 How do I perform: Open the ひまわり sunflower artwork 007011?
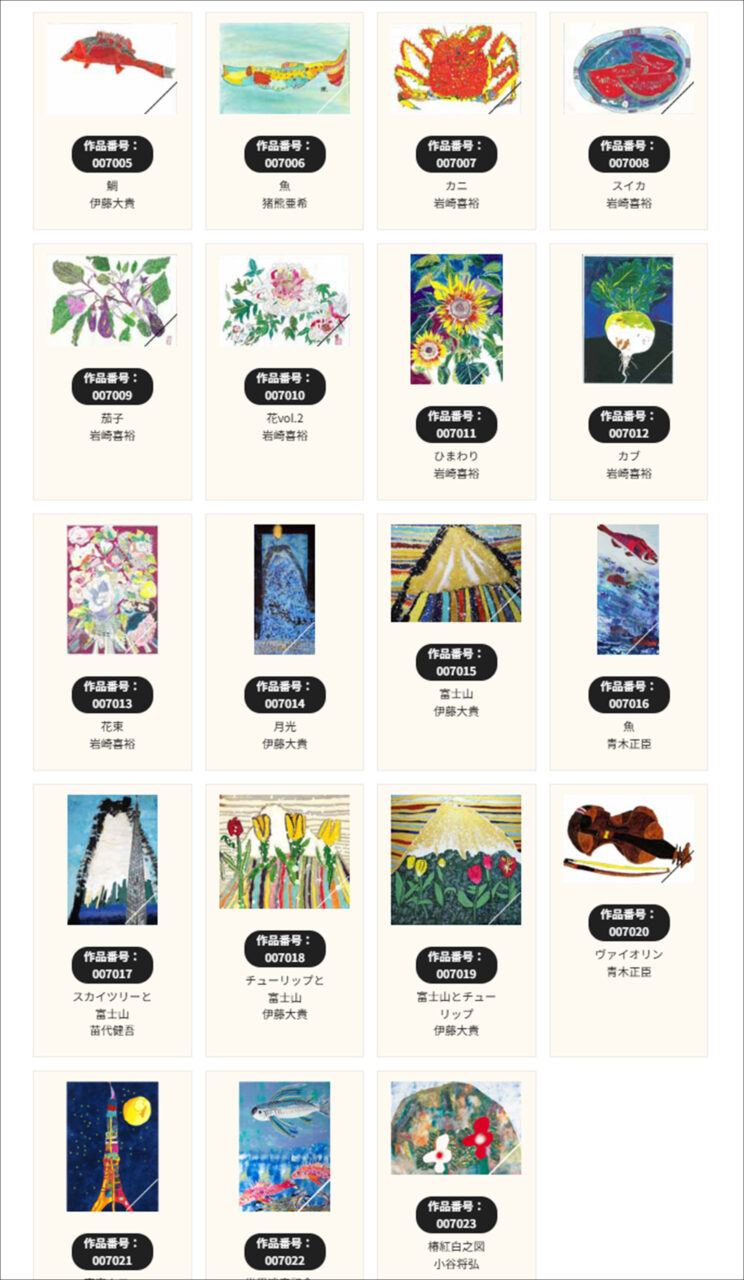456,372
